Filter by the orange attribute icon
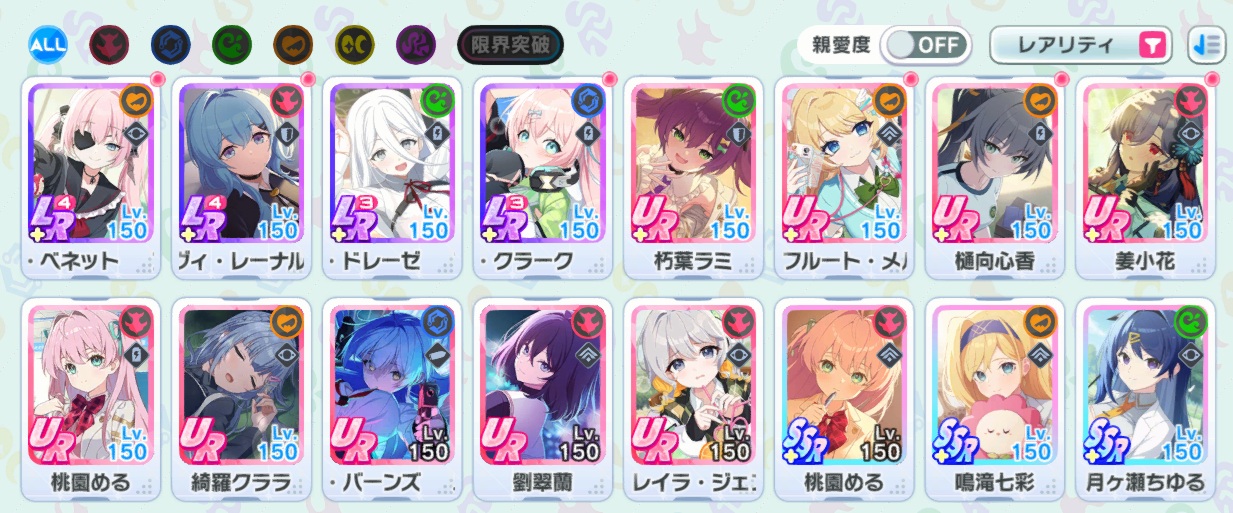1233x513 pixels. 293,44
